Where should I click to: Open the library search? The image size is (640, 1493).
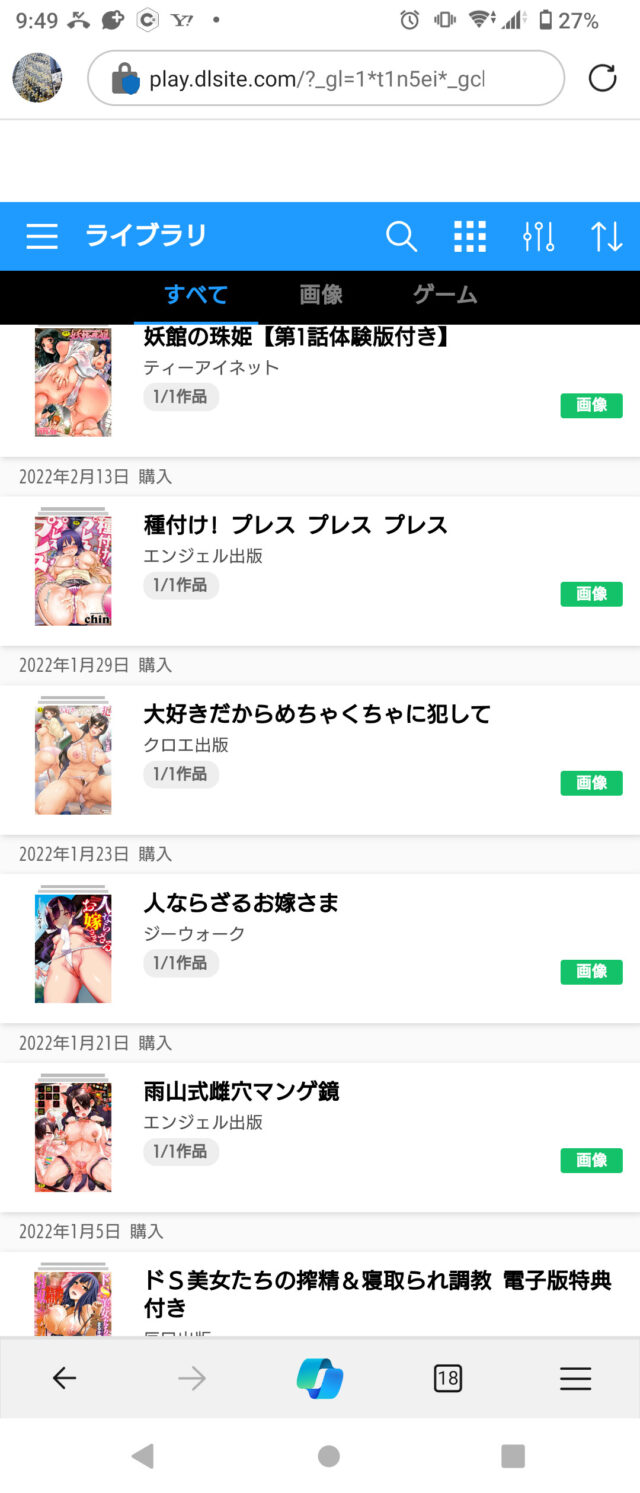(x=401, y=236)
